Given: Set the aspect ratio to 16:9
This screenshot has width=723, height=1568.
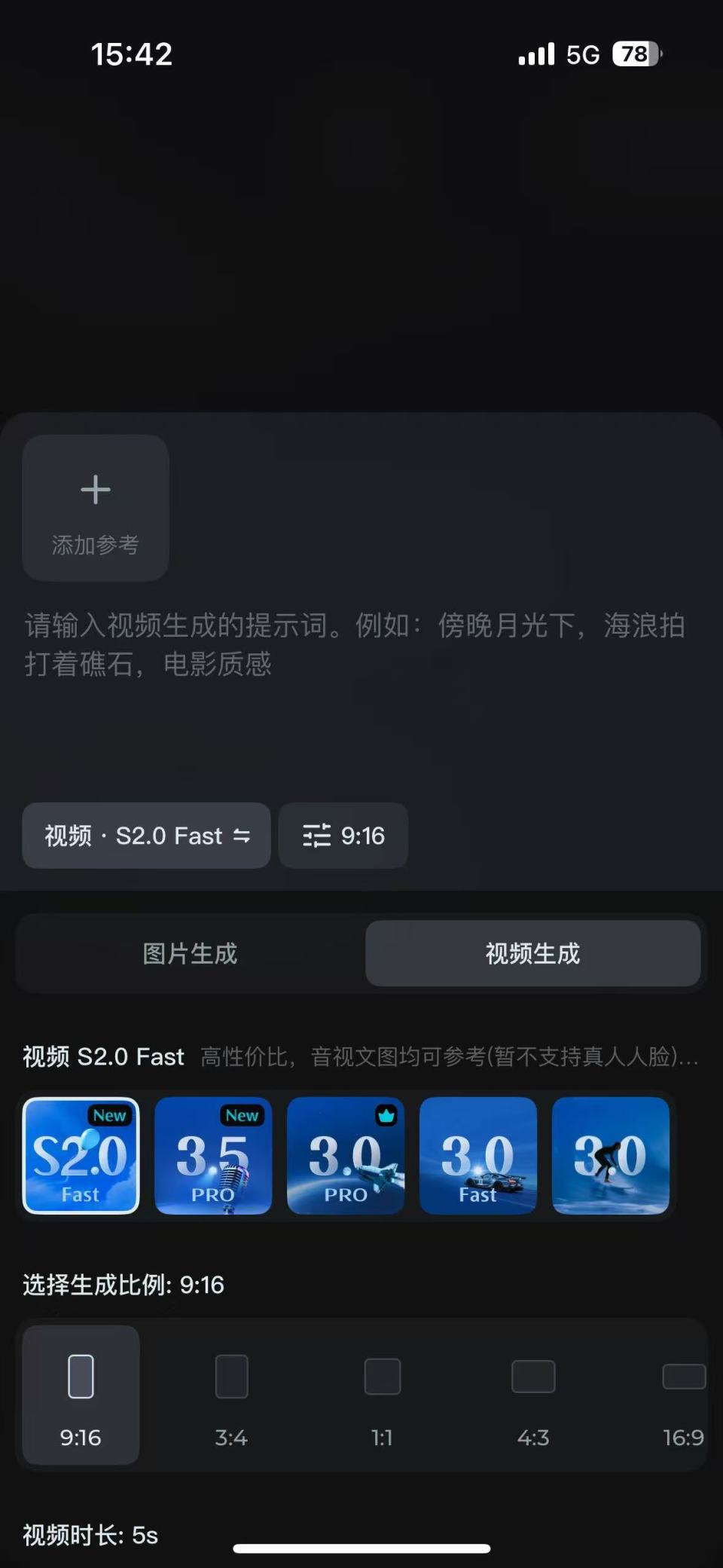Looking at the screenshot, I should 682,1394.
